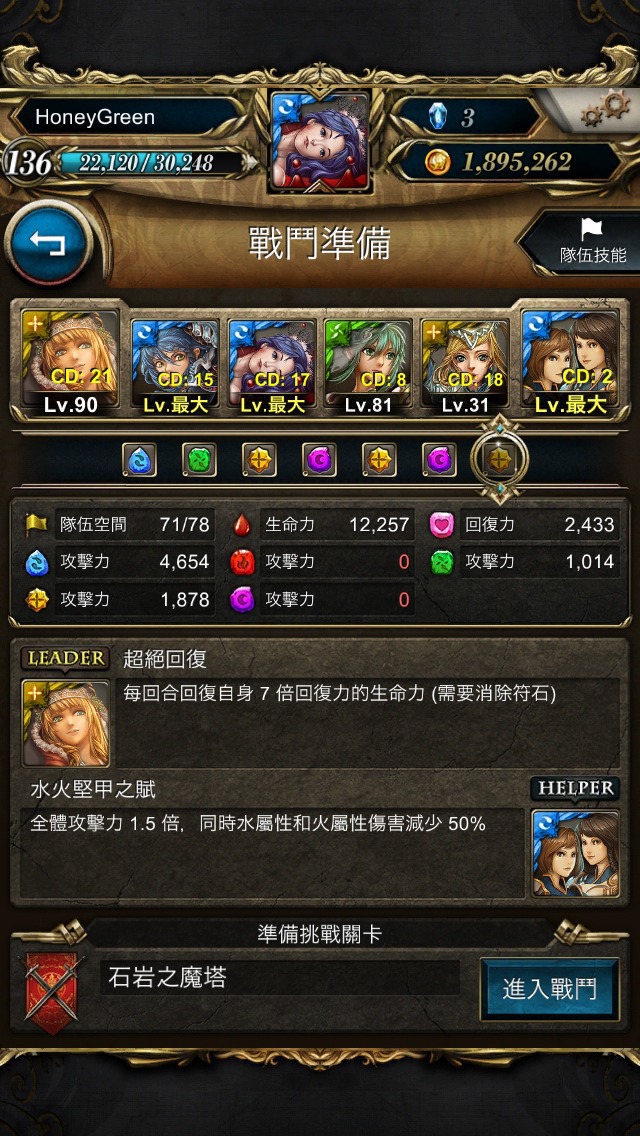Switch to the first blue water team slot
640x1136 pixels.
139,459
